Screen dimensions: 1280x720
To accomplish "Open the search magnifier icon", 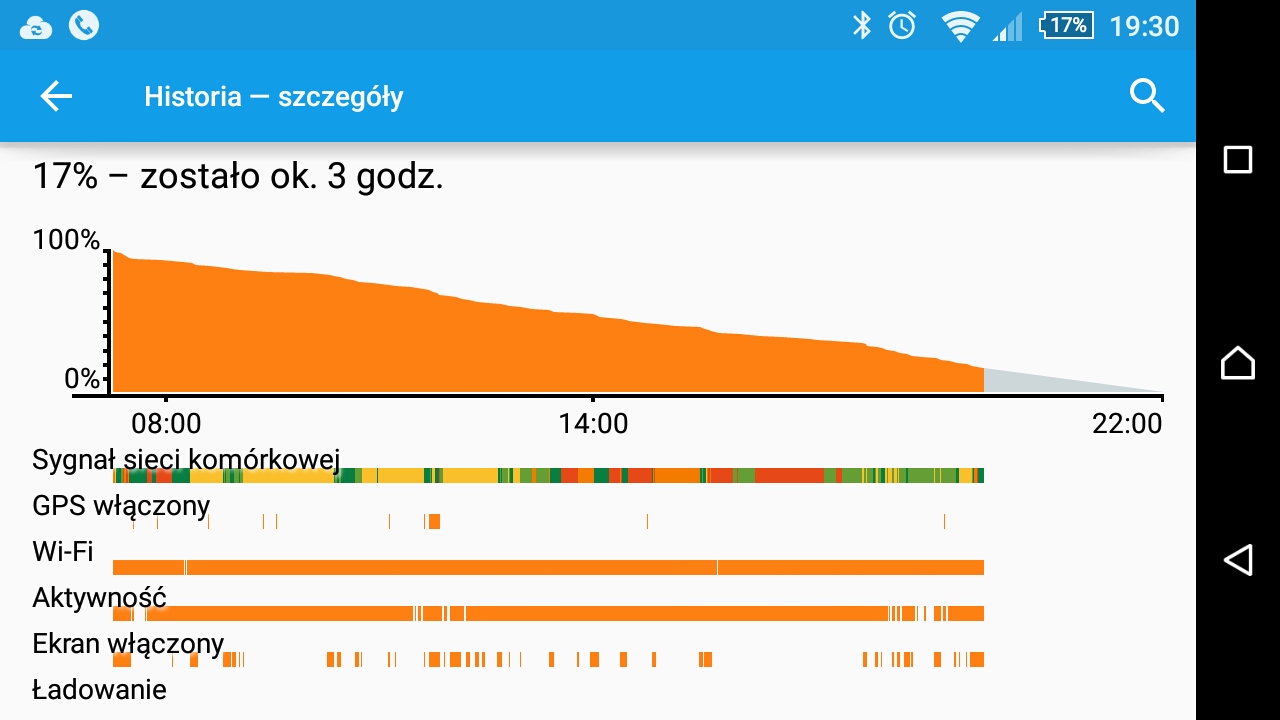I will (x=1147, y=96).
